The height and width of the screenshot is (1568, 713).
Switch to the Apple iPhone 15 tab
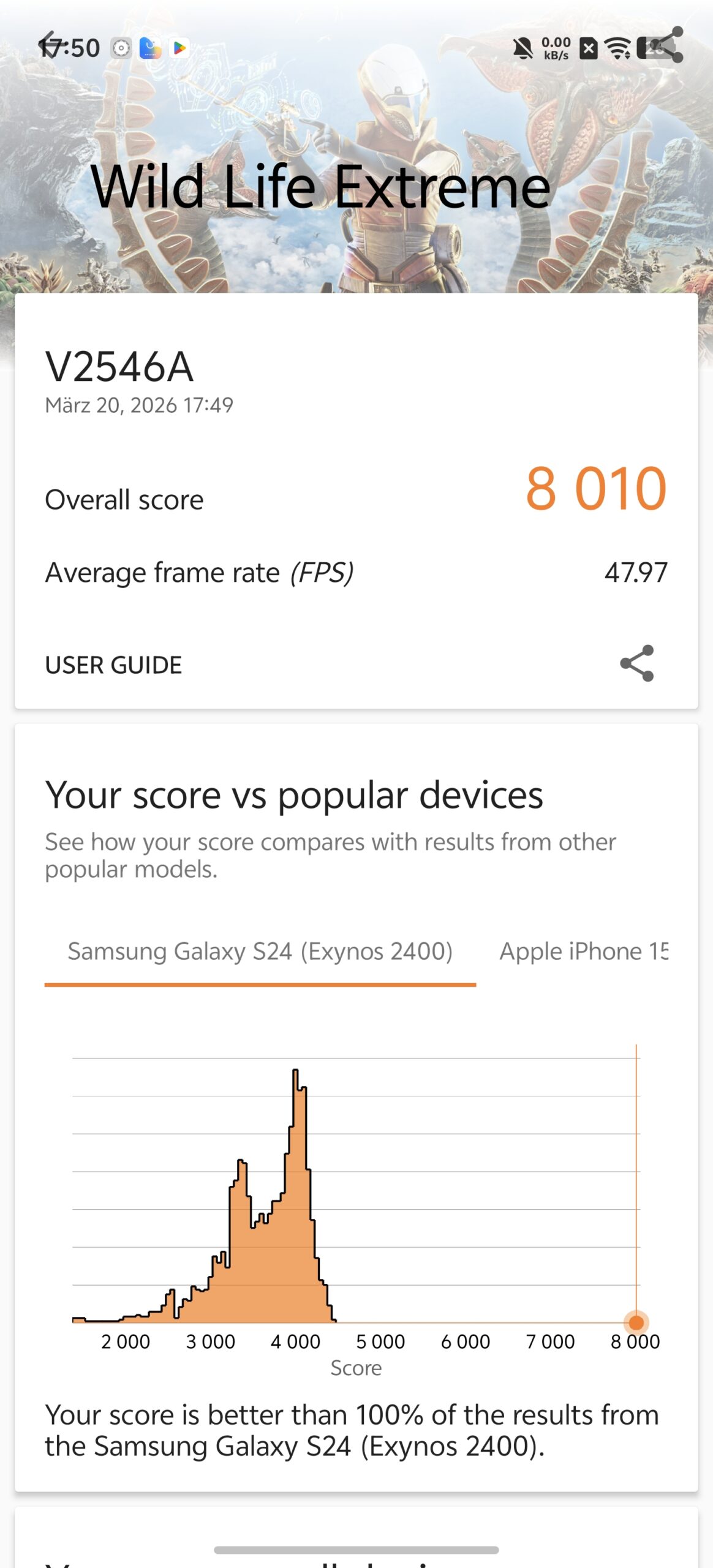pos(583,951)
